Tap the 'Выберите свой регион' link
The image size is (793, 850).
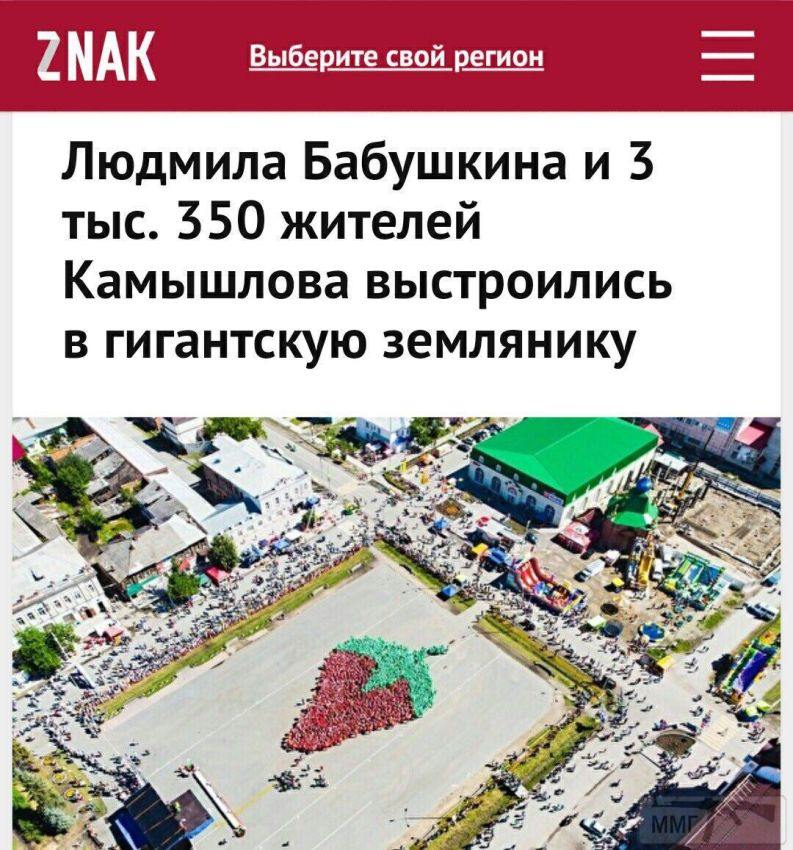coord(396,55)
